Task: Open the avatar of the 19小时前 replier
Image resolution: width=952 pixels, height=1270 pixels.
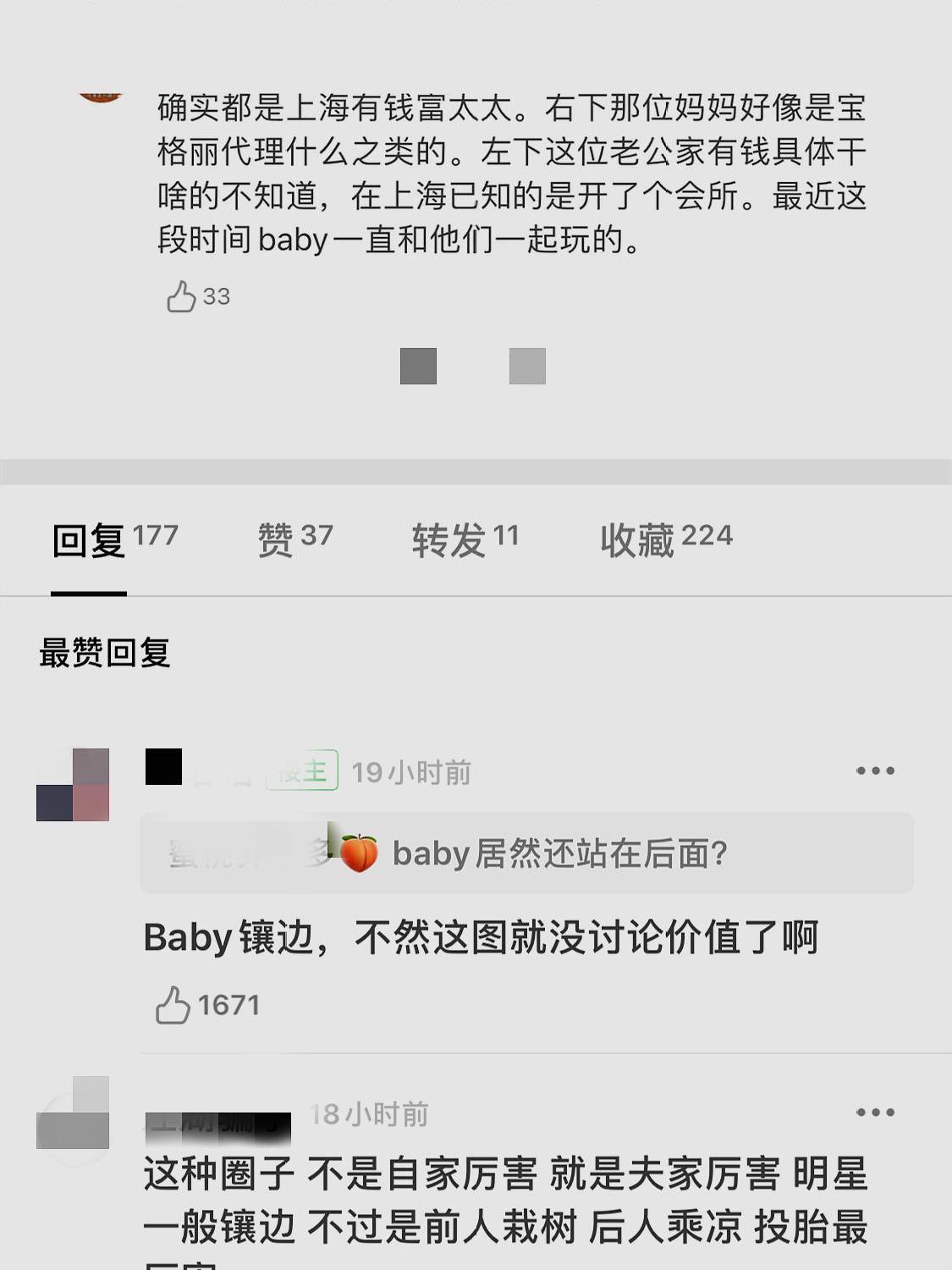Action: pyautogui.click(x=73, y=785)
